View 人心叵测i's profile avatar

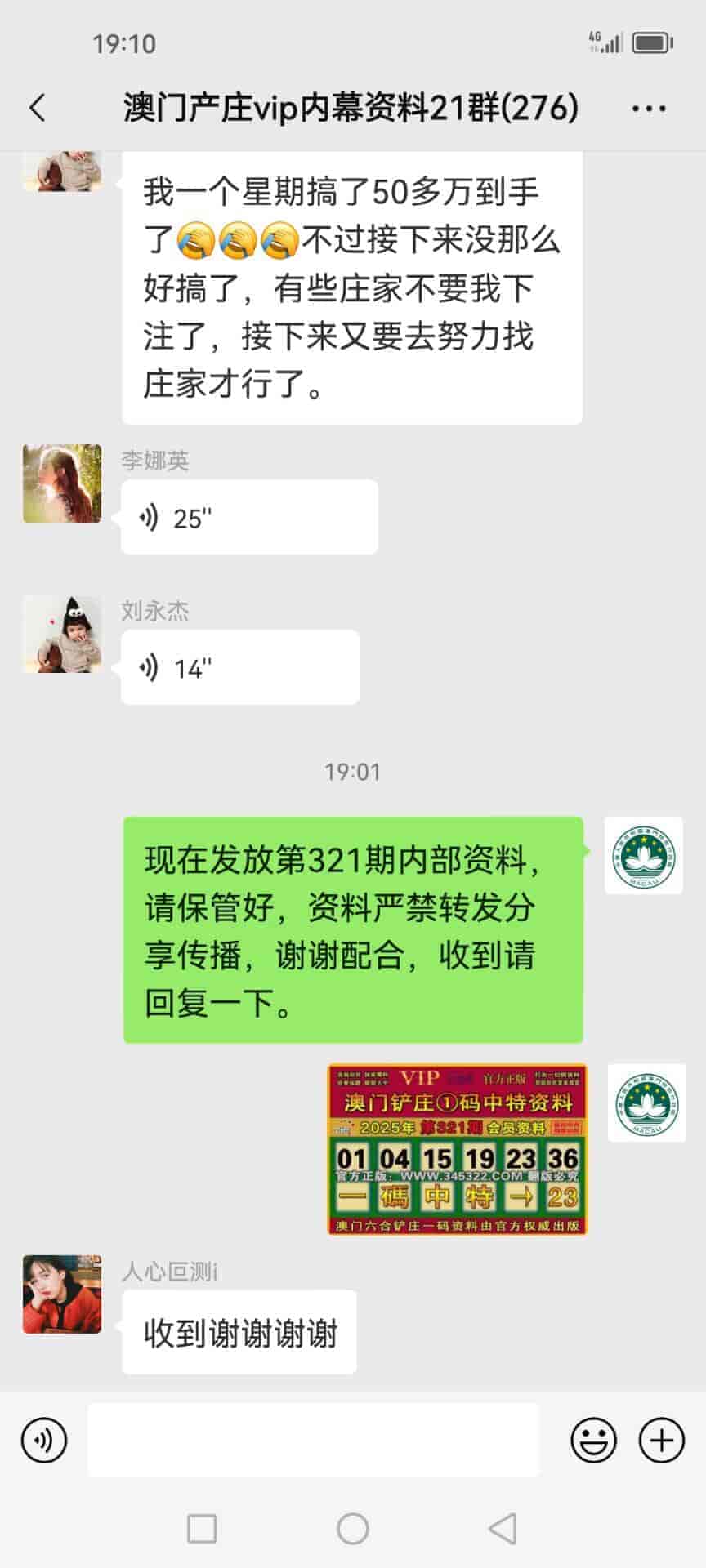tap(62, 1294)
